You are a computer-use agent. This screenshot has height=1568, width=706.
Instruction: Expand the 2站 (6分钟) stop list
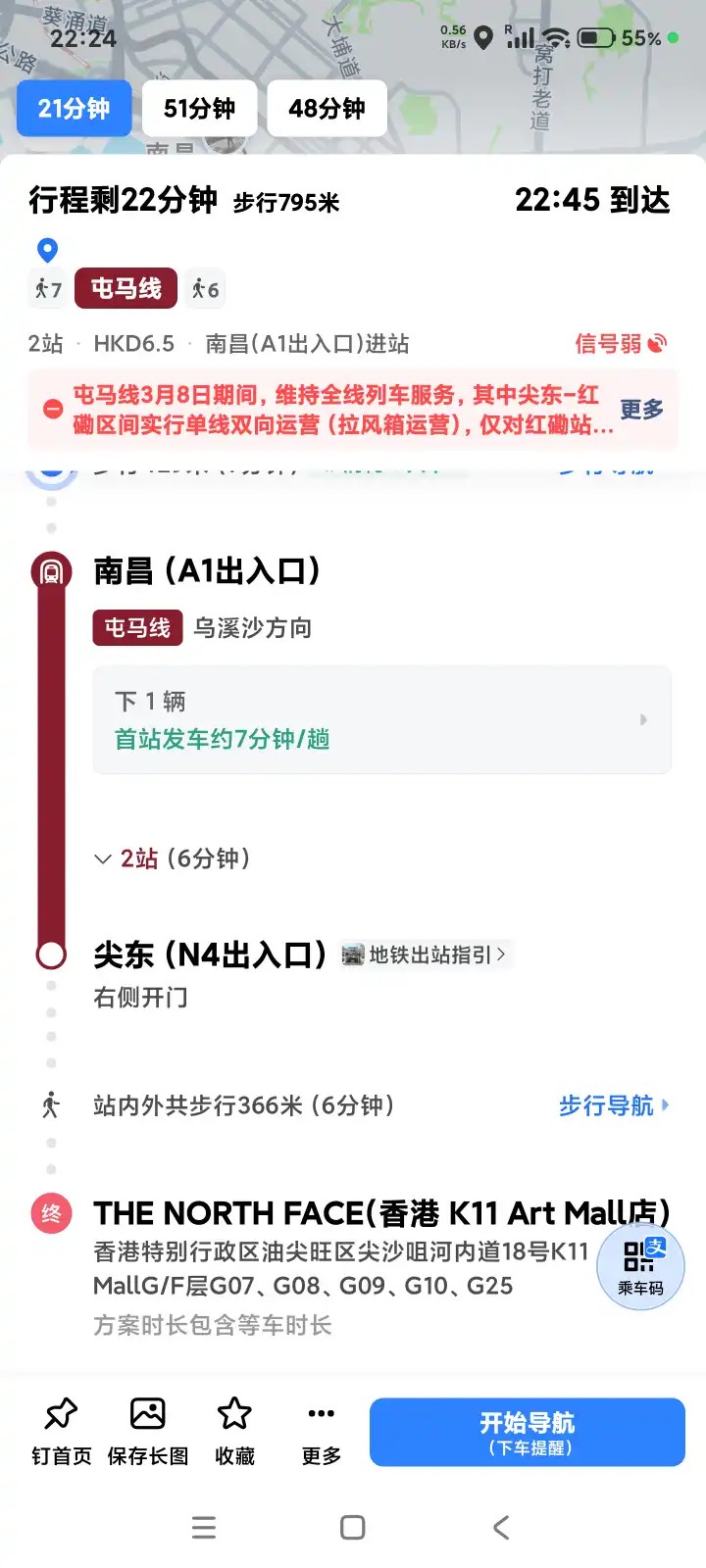[x=173, y=859]
